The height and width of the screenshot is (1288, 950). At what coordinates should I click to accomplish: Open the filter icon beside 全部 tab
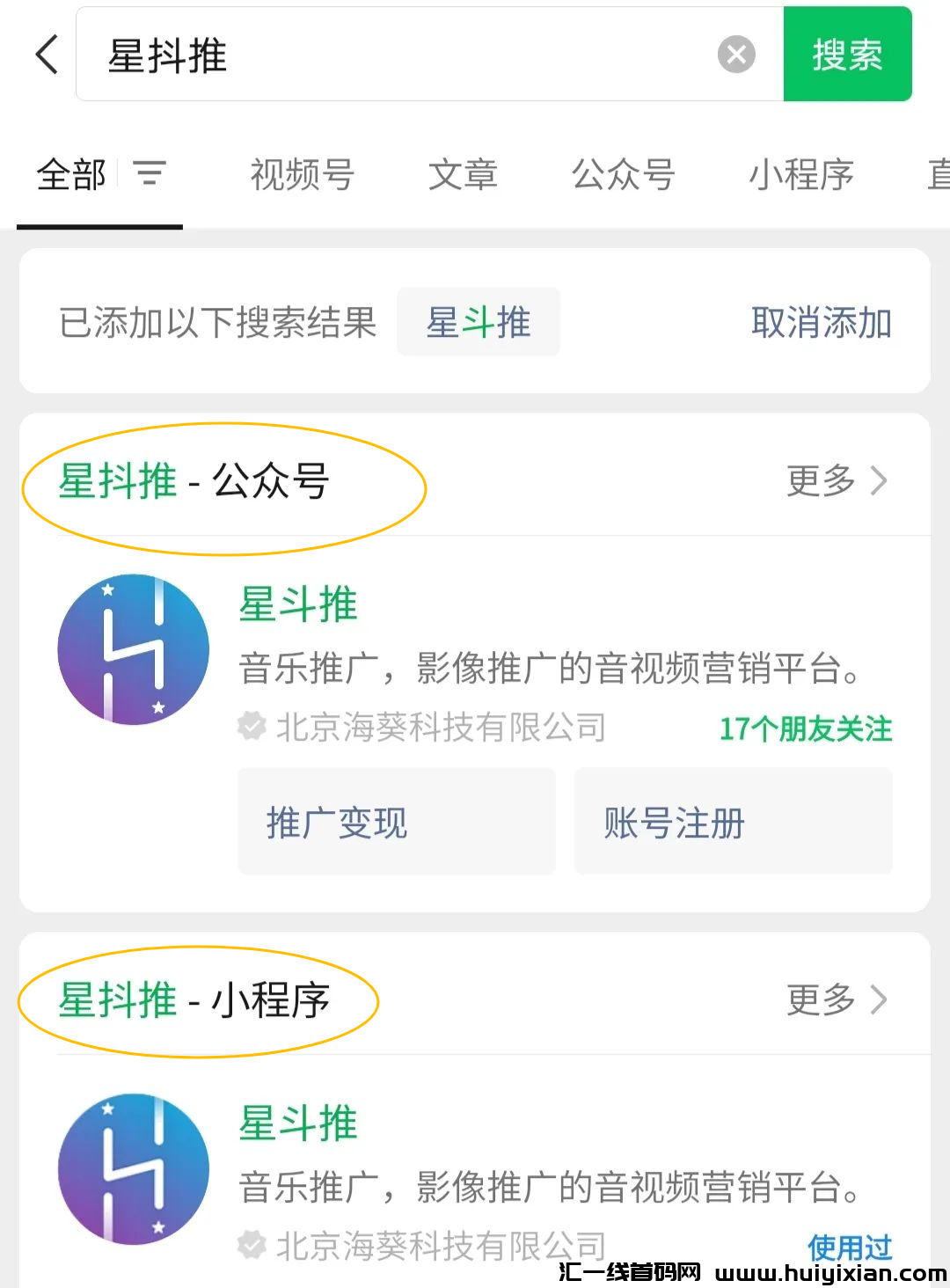pyautogui.click(x=150, y=174)
